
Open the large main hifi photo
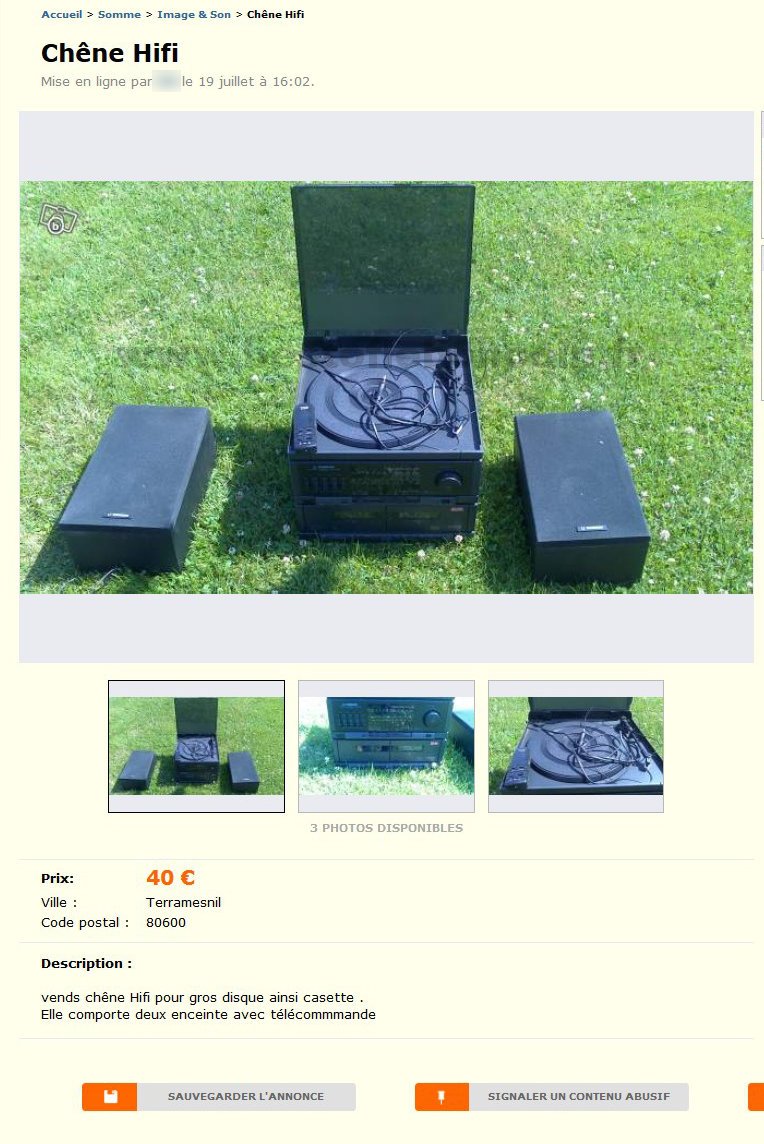point(386,387)
